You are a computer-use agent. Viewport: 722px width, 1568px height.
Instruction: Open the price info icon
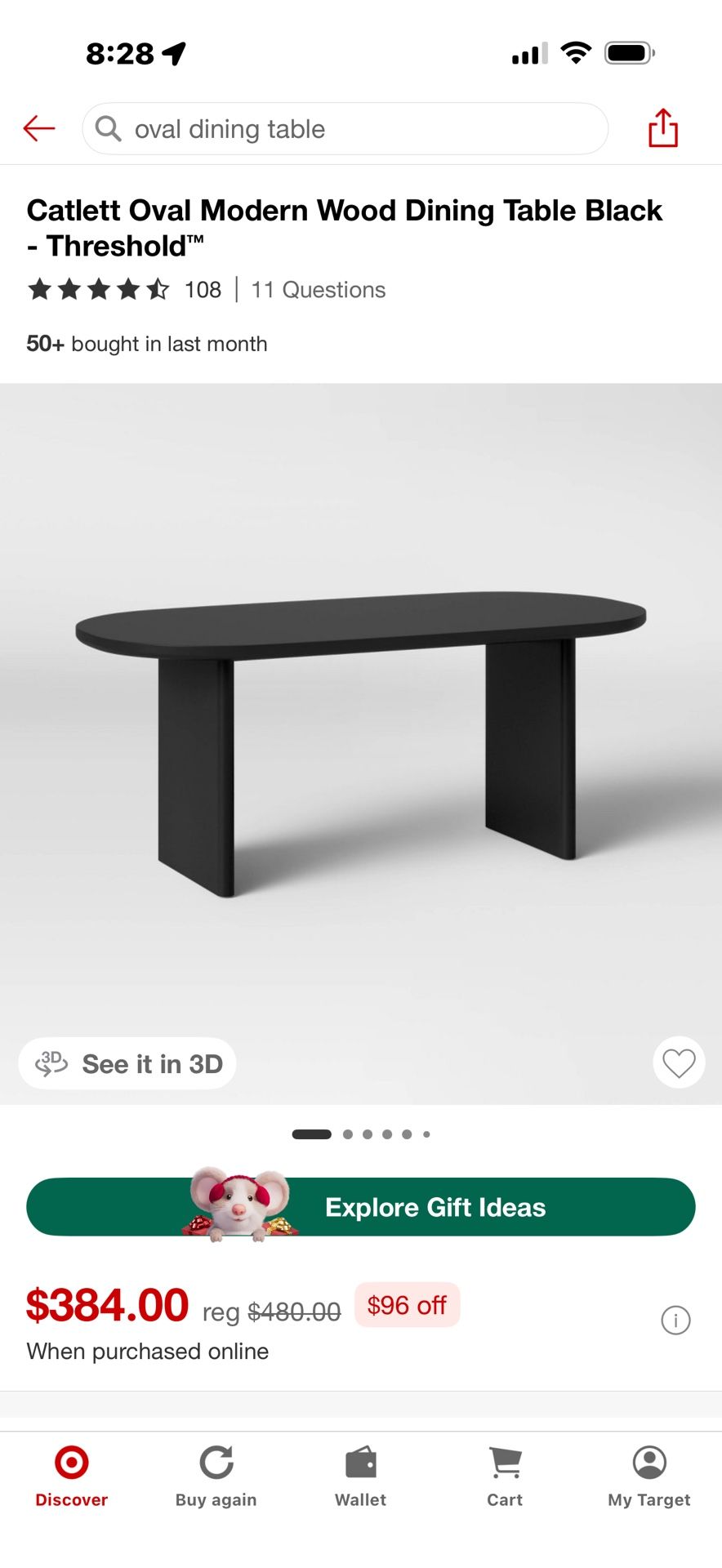pyautogui.click(x=675, y=1320)
